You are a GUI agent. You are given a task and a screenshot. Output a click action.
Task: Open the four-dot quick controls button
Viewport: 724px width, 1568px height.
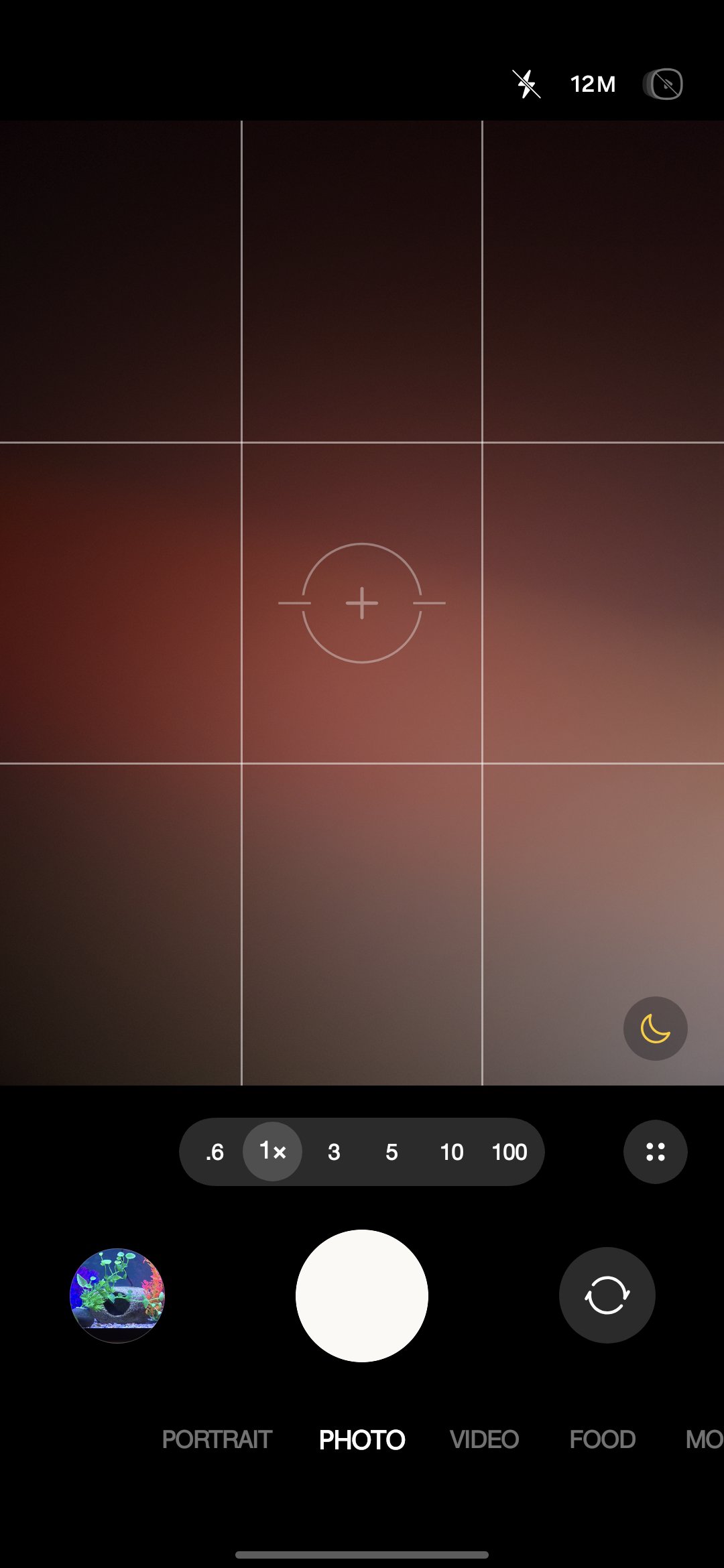tap(655, 1152)
